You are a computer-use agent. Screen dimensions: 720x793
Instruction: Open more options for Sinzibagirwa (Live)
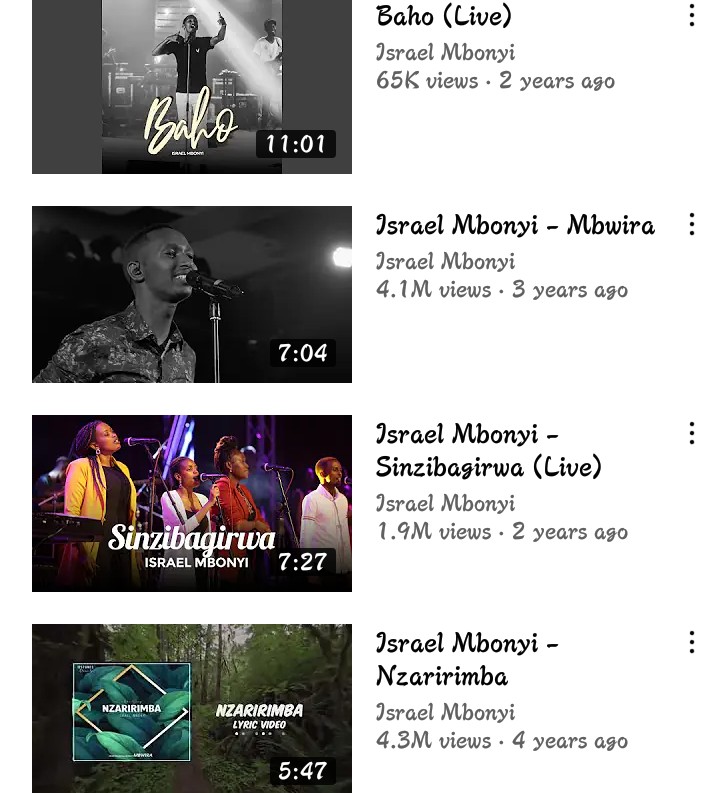[x=691, y=433]
